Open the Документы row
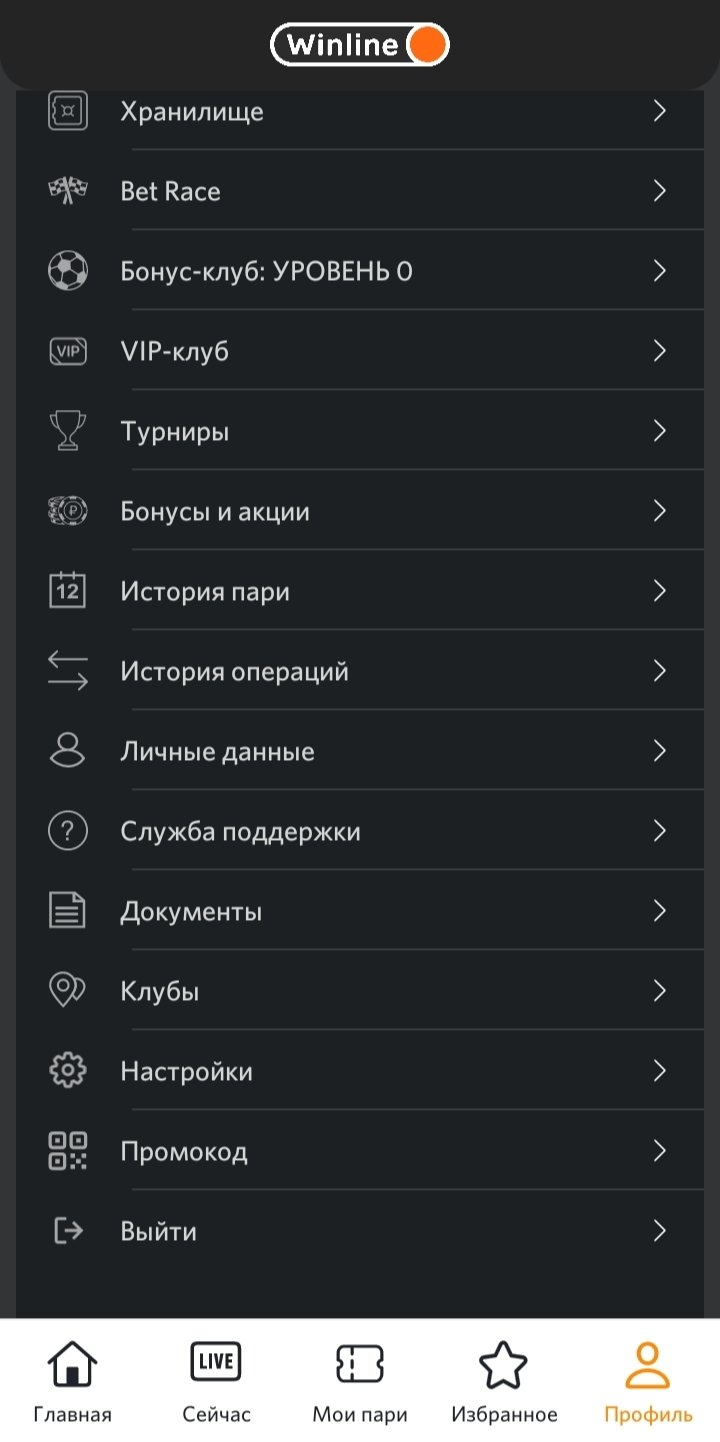 [360, 911]
